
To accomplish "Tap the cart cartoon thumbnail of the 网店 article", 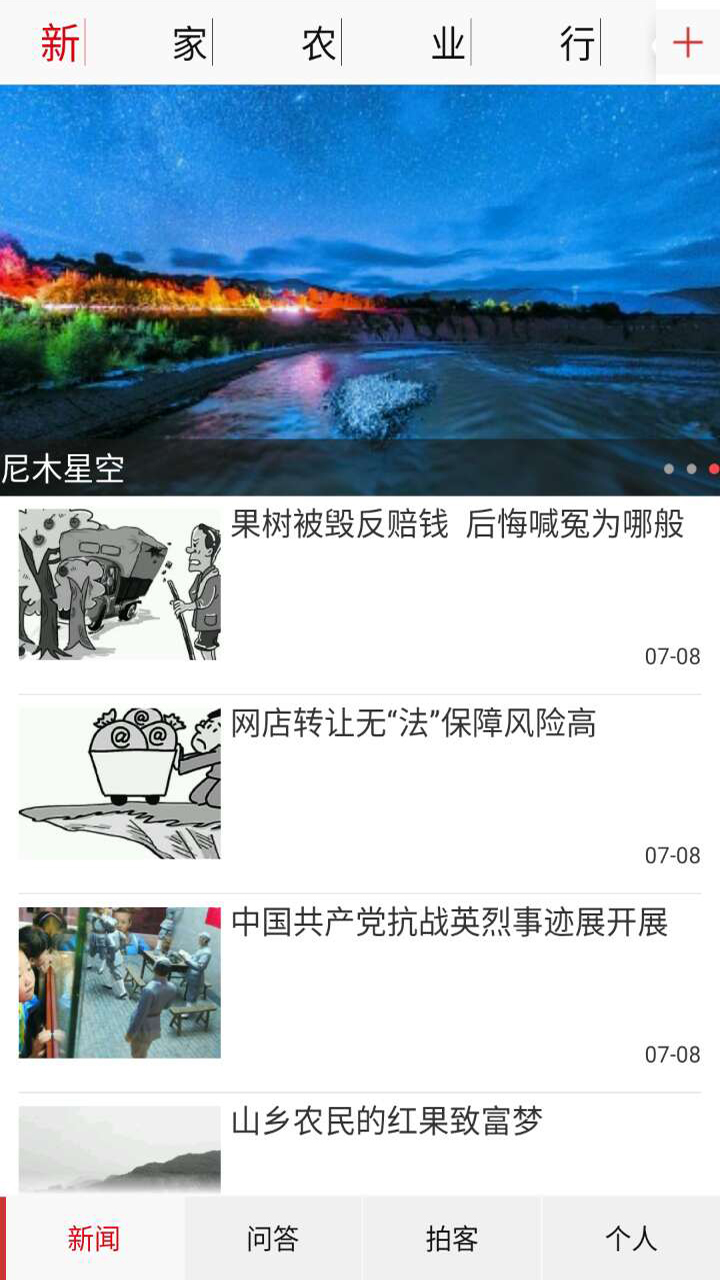I will click(120, 780).
